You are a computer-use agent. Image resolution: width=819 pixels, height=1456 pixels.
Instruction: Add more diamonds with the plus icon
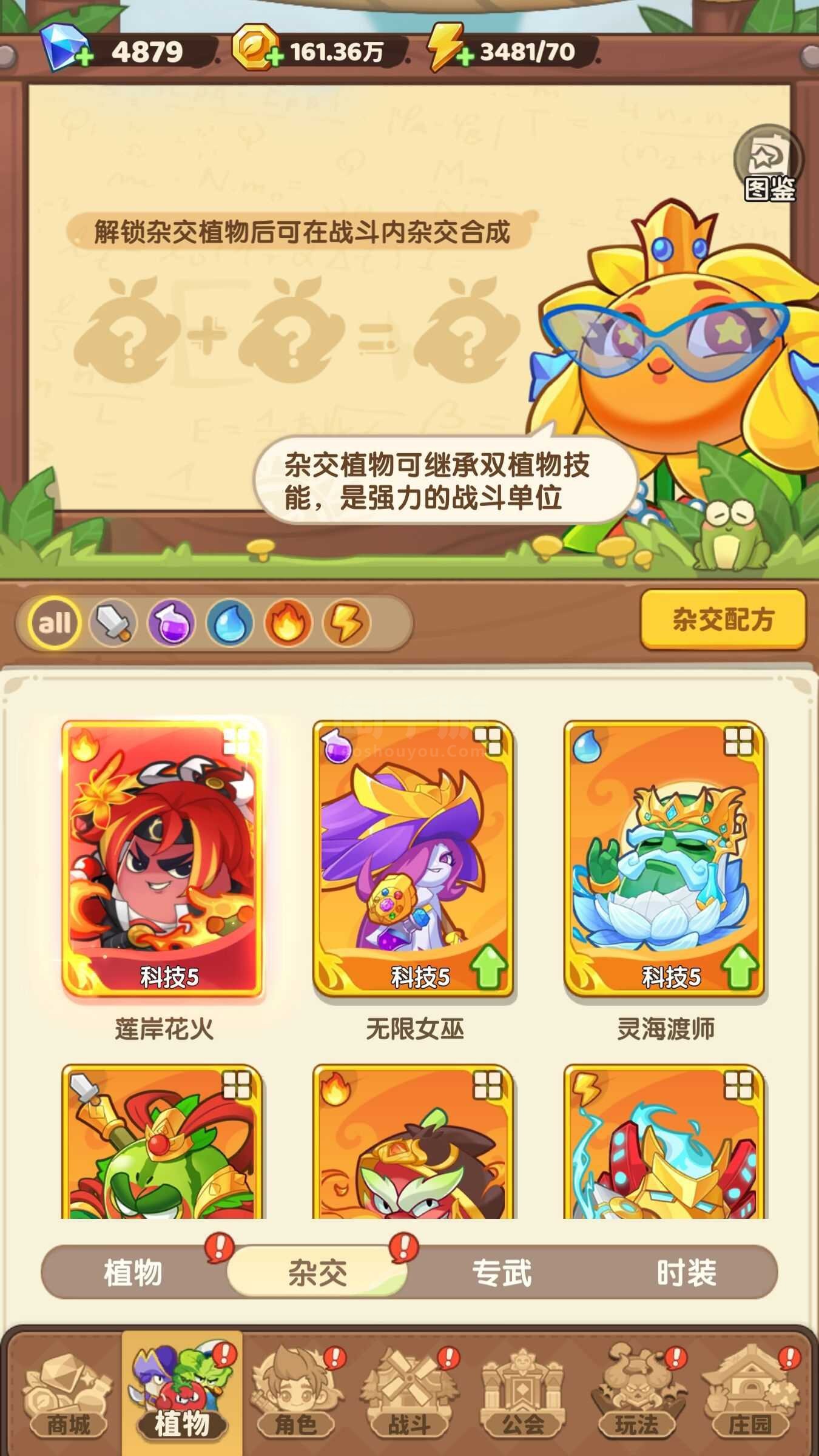(x=83, y=59)
